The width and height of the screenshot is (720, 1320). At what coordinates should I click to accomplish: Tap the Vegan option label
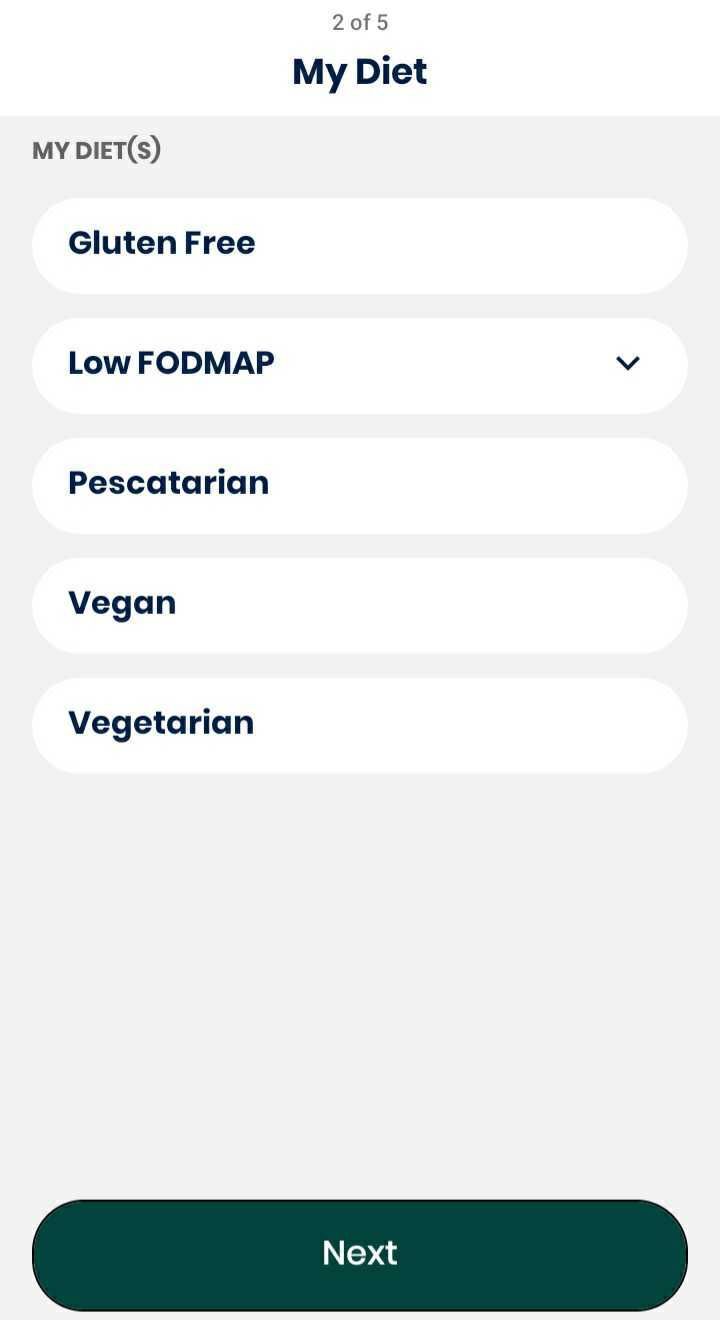click(122, 603)
